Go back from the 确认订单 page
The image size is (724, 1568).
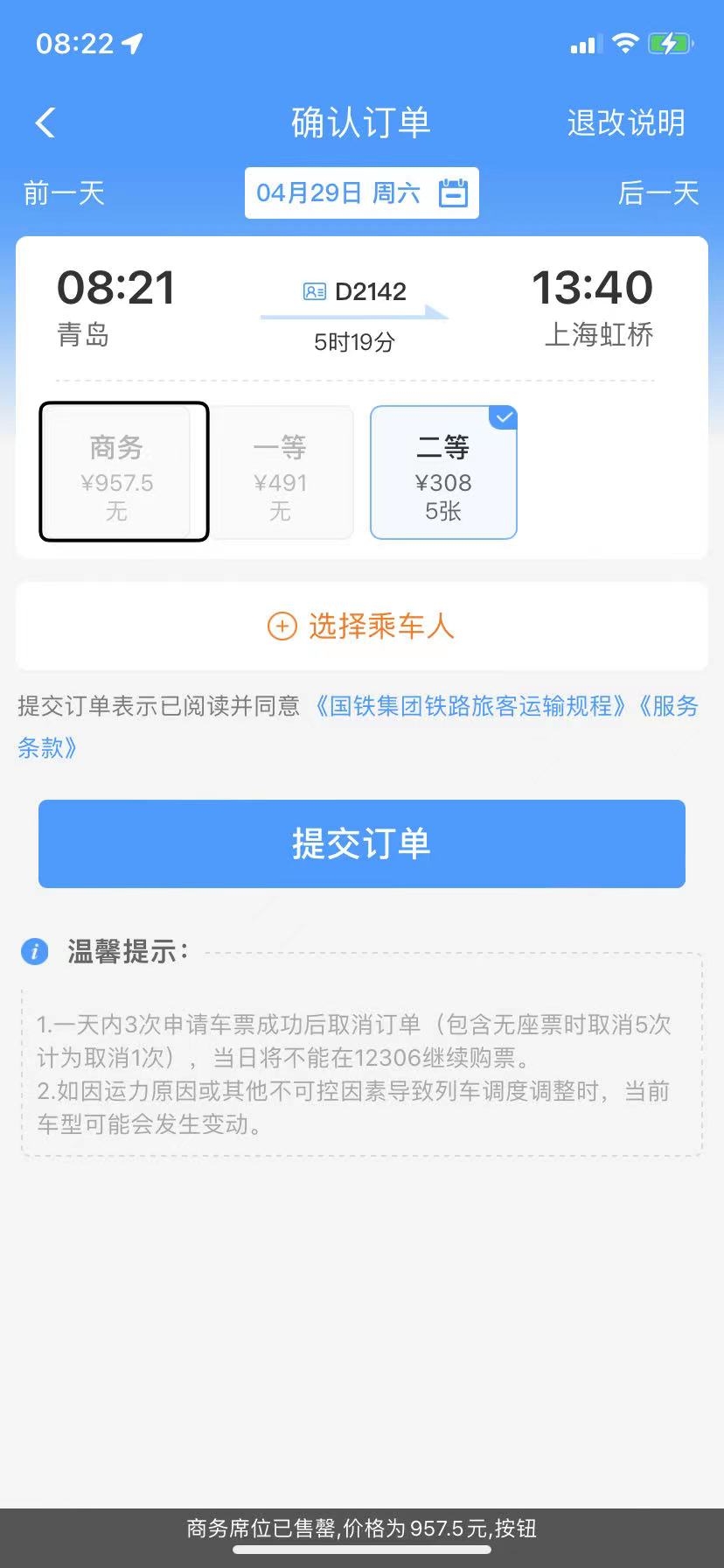pos(45,122)
